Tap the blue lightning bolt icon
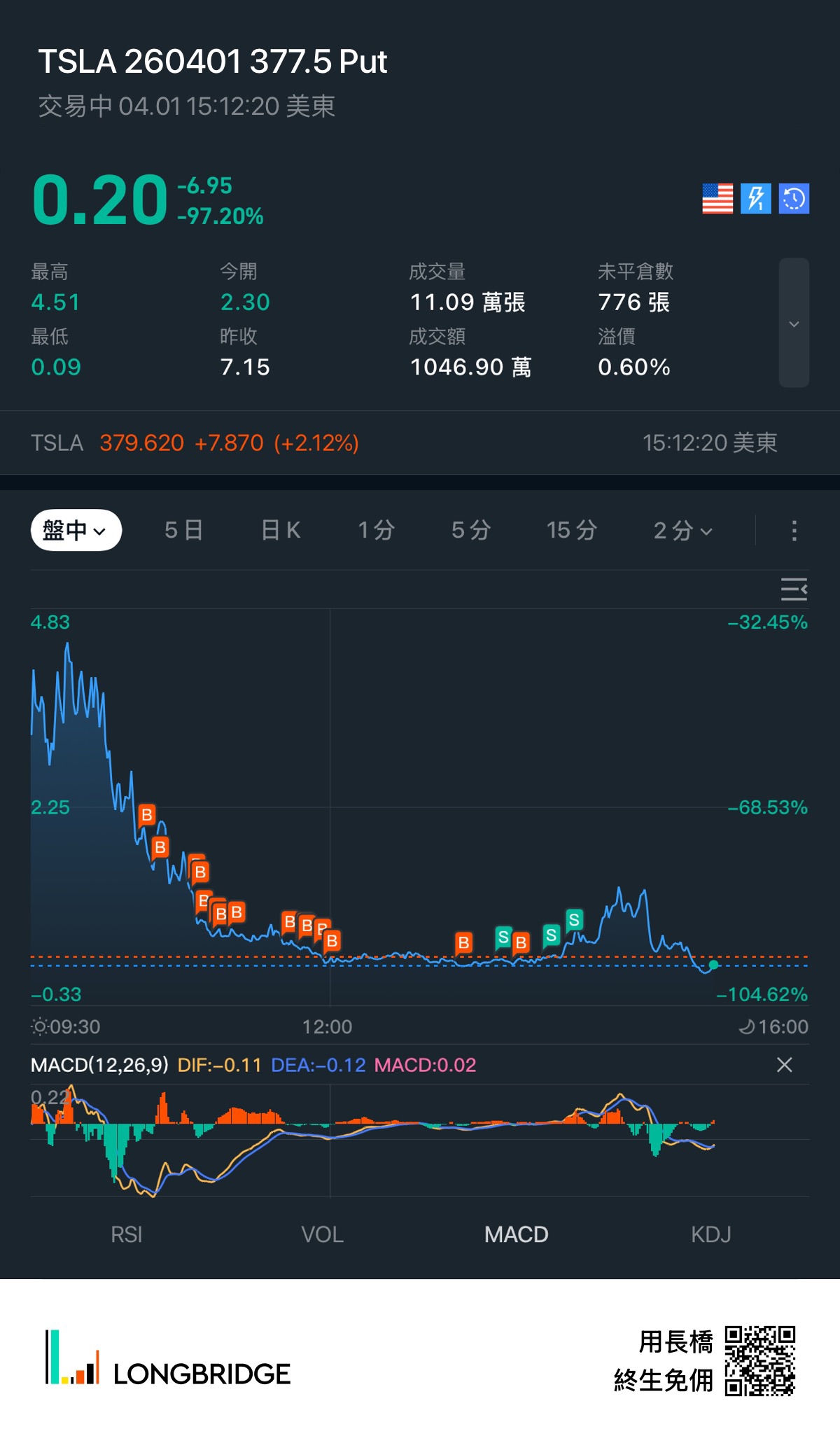The image size is (840, 1443). pos(756,199)
